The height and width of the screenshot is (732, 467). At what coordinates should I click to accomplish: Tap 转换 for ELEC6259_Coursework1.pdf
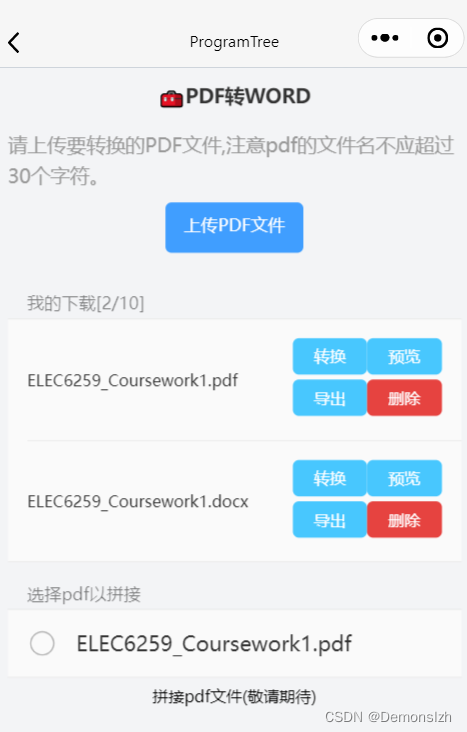(x=330, y=356)
